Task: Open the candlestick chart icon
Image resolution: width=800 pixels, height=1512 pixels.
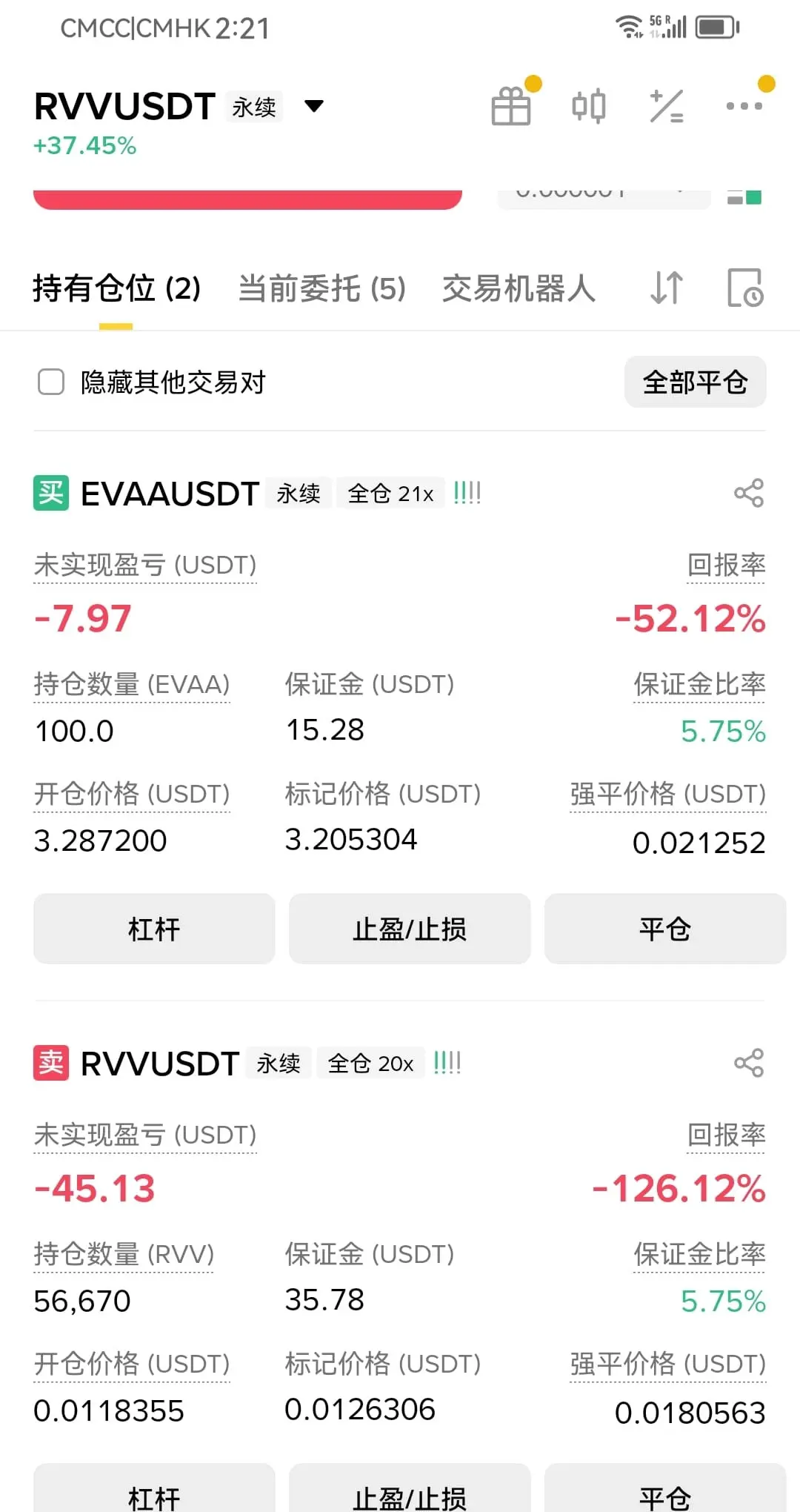Action: pos(589,106)
